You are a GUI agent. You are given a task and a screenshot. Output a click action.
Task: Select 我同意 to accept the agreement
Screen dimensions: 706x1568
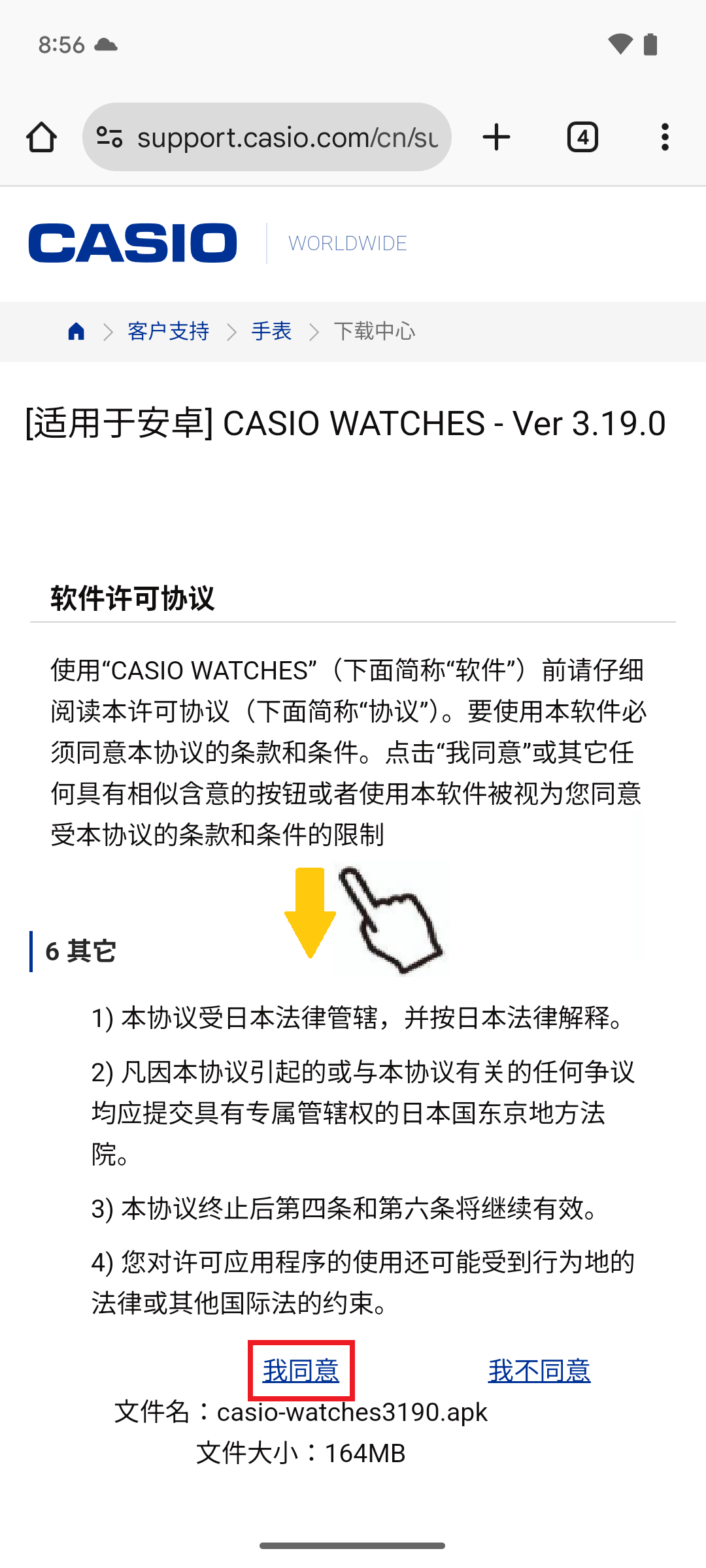pos(301,1371)
